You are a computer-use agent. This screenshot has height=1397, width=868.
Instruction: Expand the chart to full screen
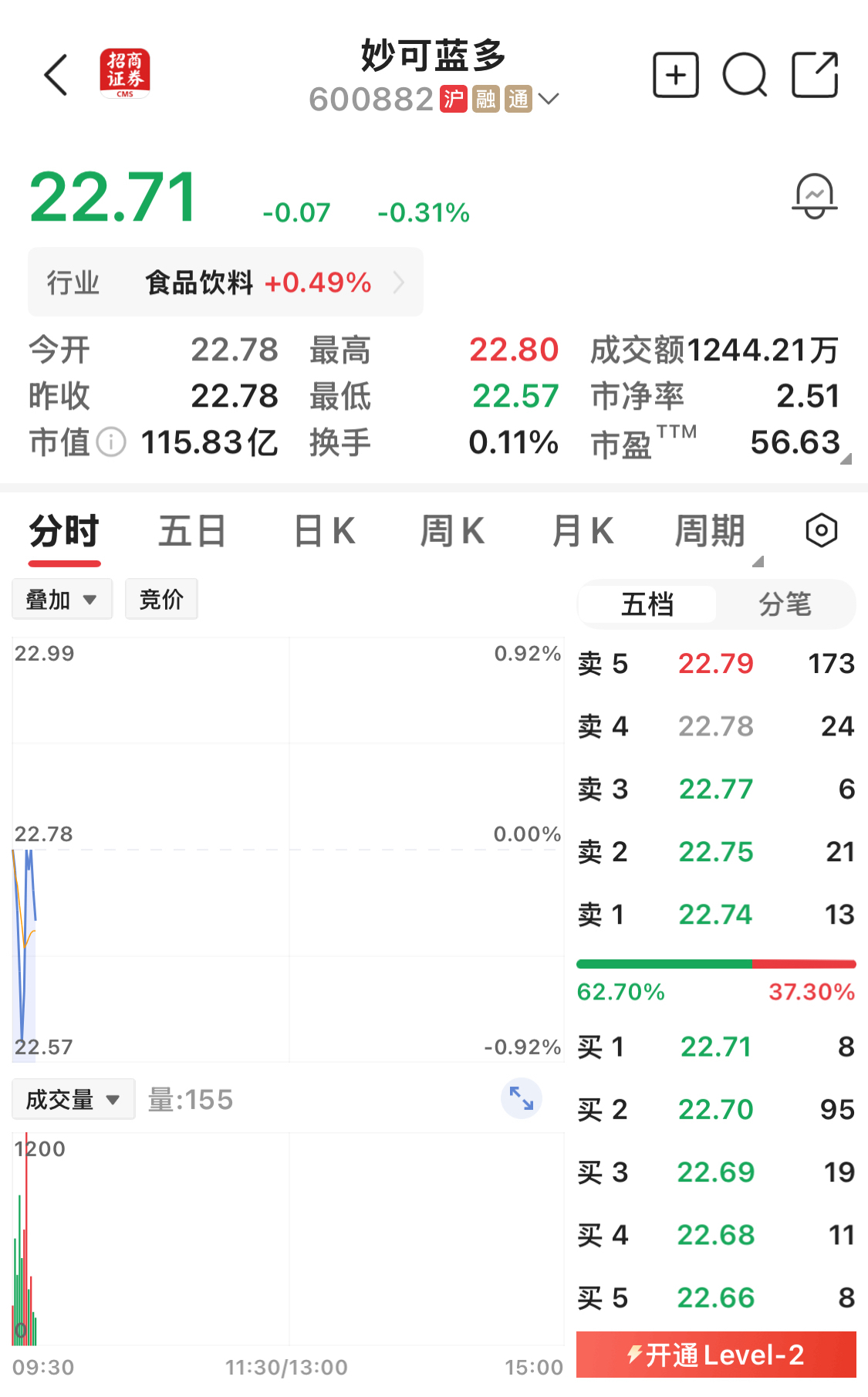point(522,1098)
